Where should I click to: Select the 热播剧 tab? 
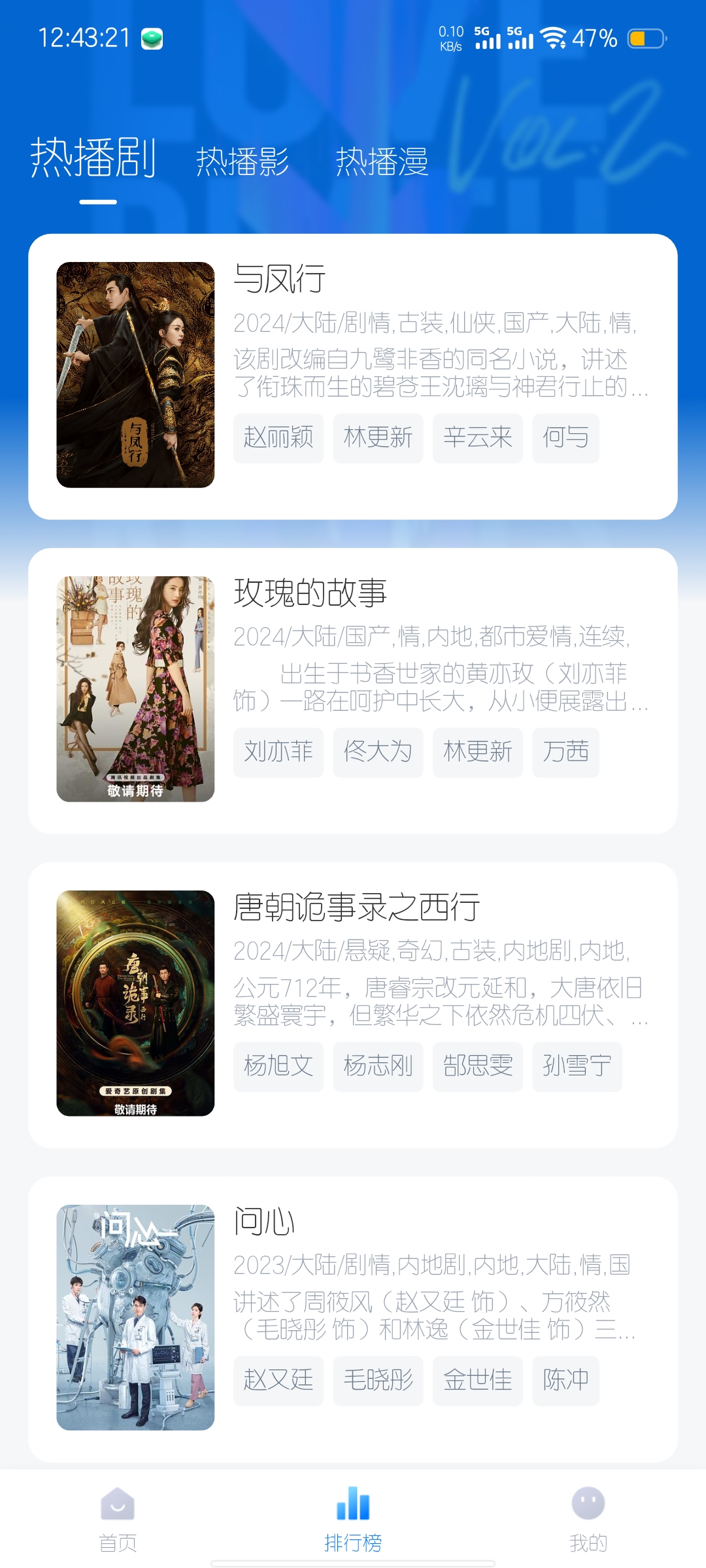pos(93,158)
